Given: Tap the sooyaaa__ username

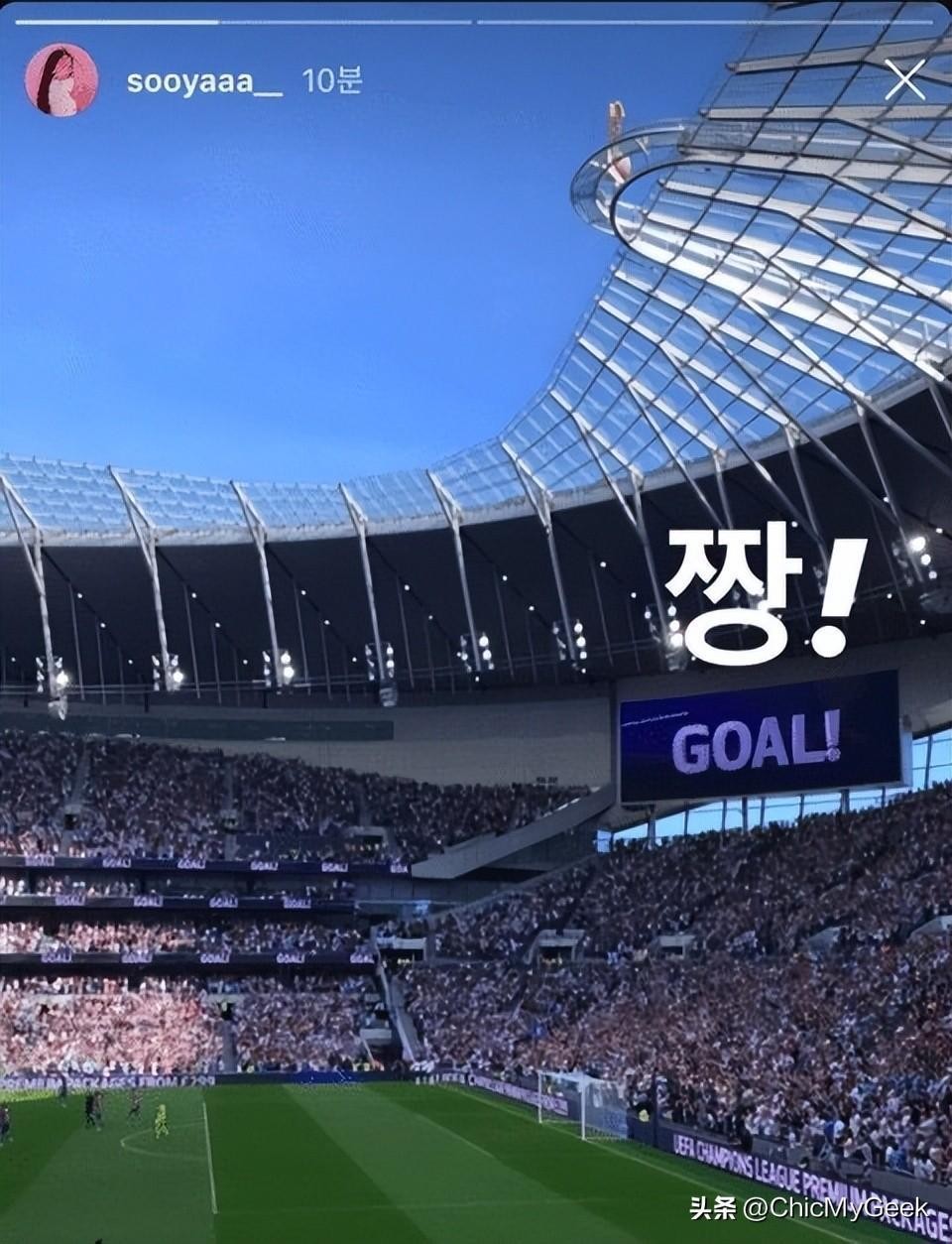Looking at the screenshot, I should [204, 81].
